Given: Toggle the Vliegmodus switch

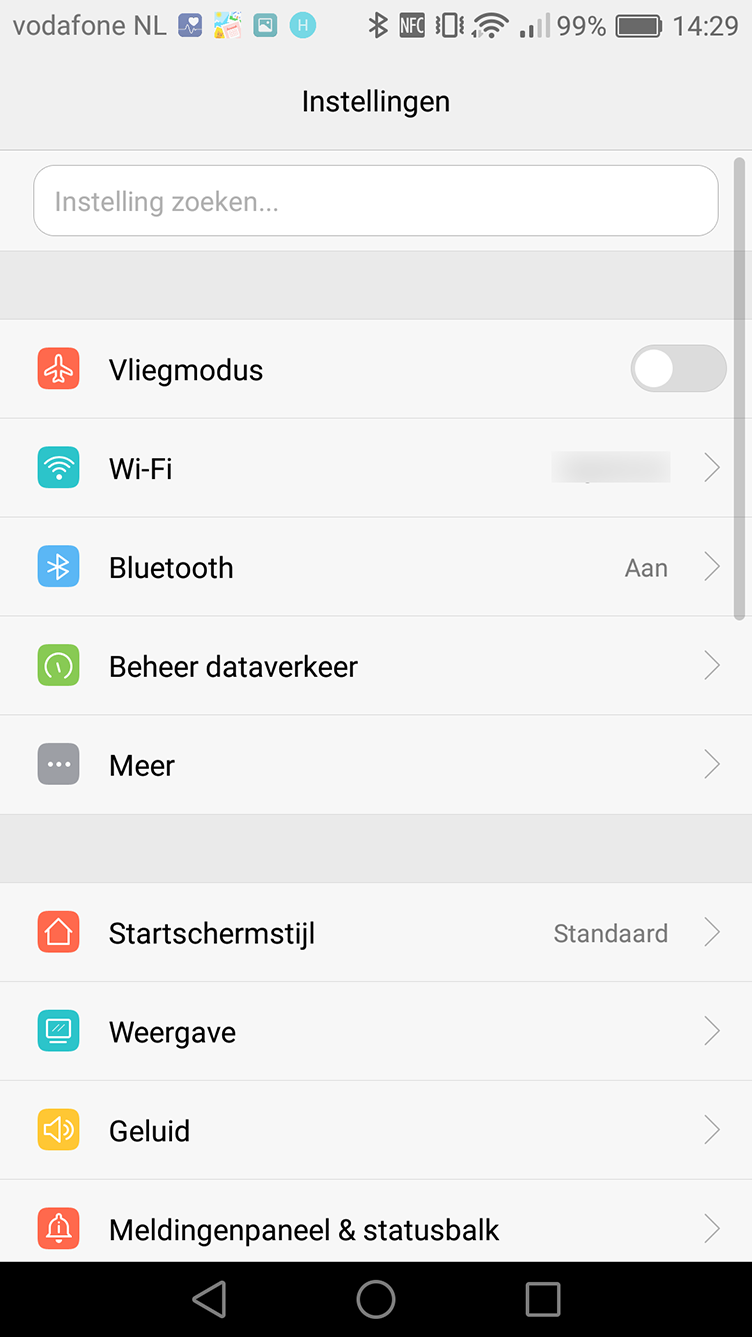Looking at the screenshot, I should pos(678,369).
